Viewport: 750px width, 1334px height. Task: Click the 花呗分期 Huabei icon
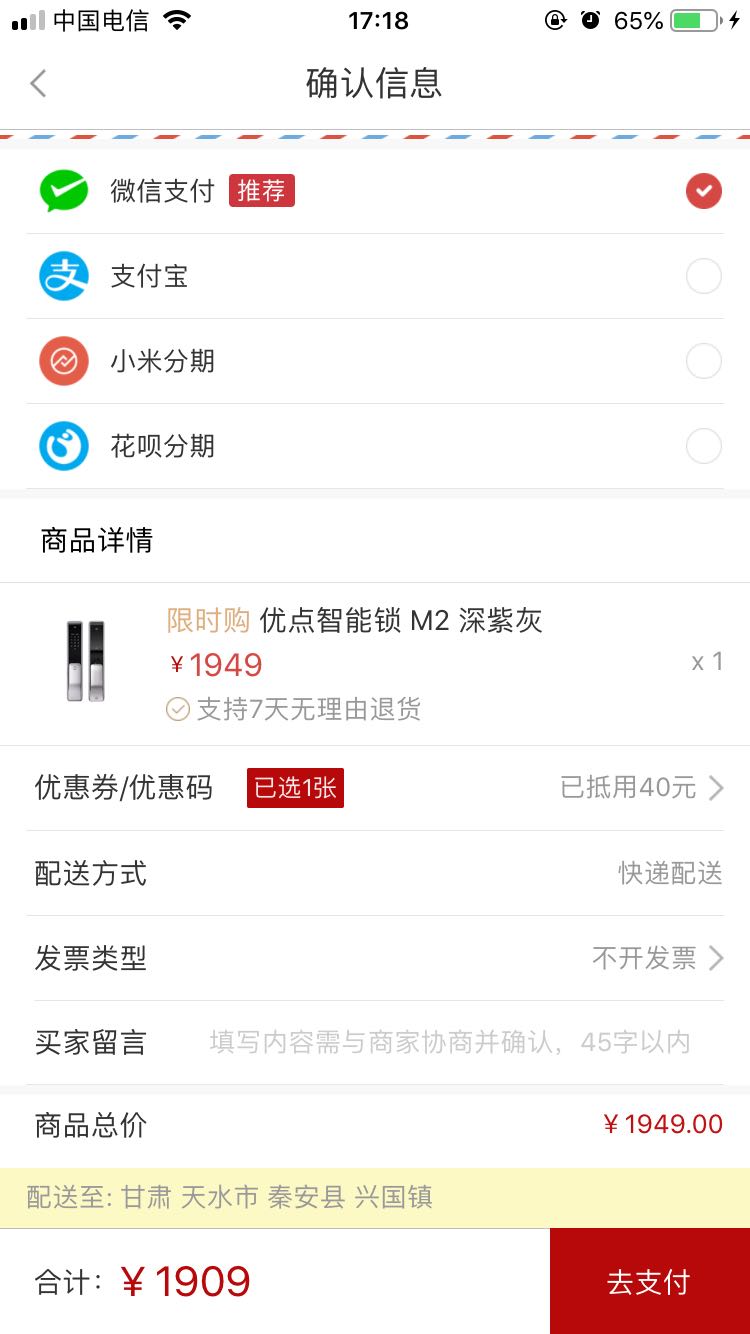coord(63,445)
